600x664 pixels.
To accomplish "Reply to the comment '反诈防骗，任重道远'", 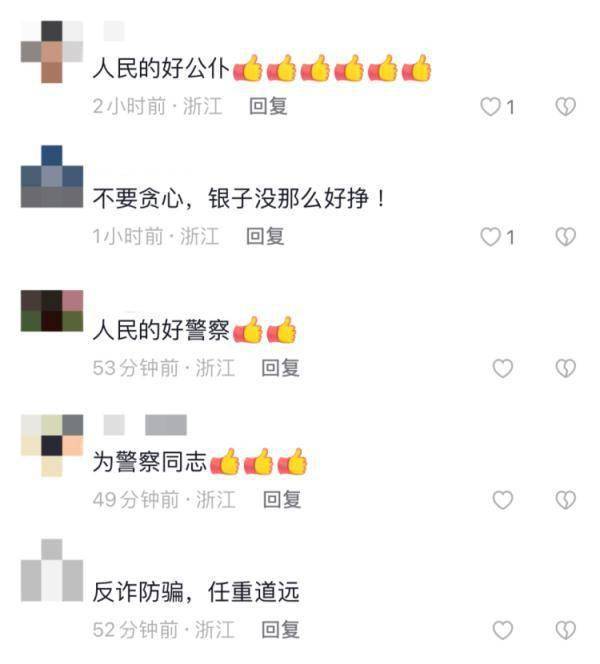I will [281, 629].
